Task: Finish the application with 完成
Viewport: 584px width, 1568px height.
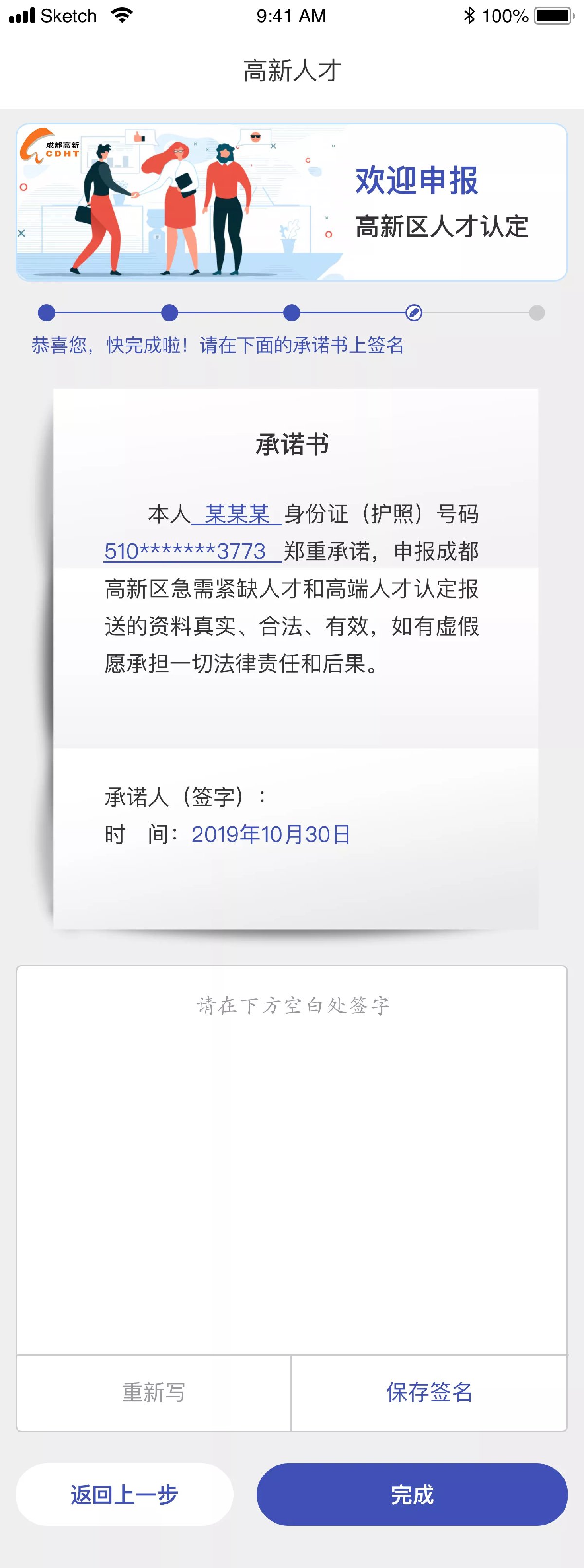Action: pyautogui.click(x=412, y=1495)
